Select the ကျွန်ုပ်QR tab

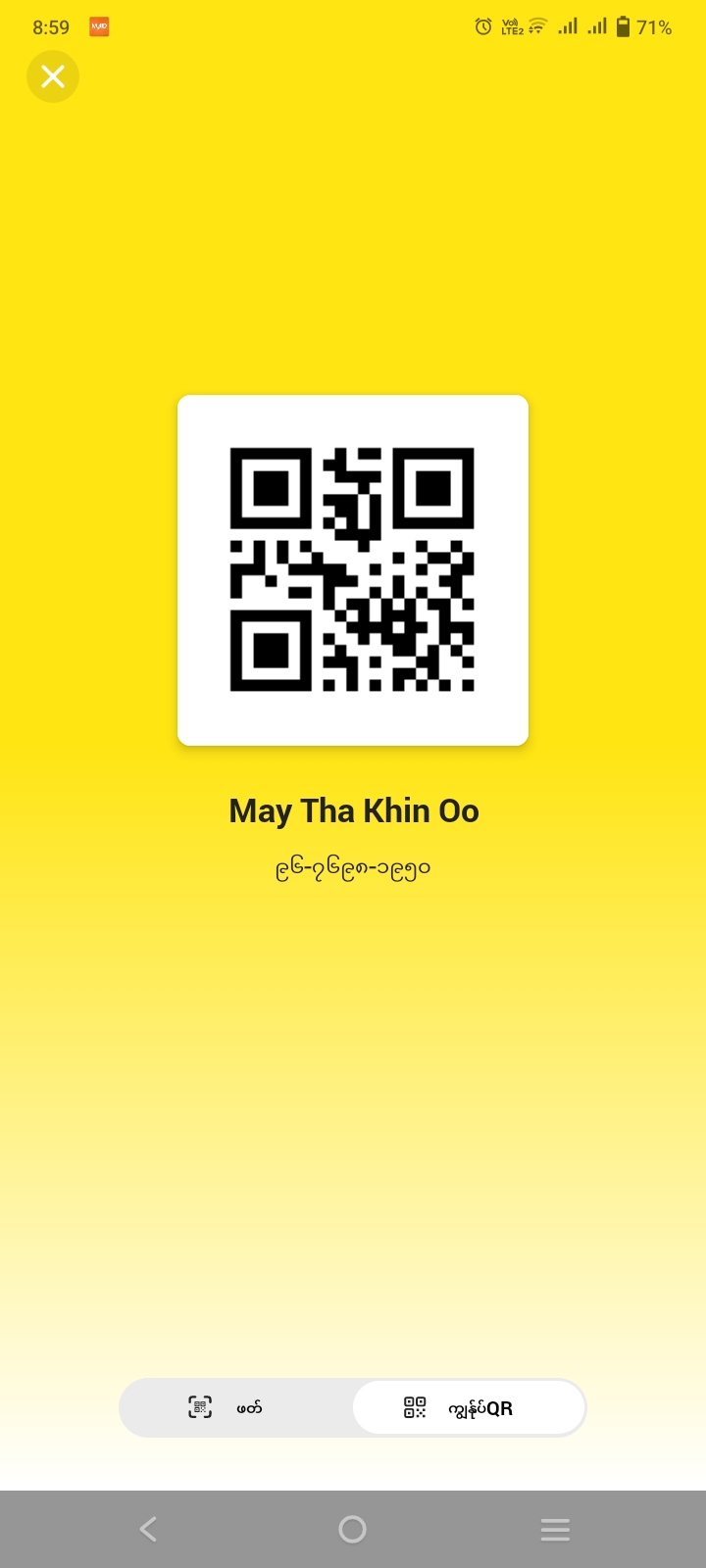[469, 1408]
